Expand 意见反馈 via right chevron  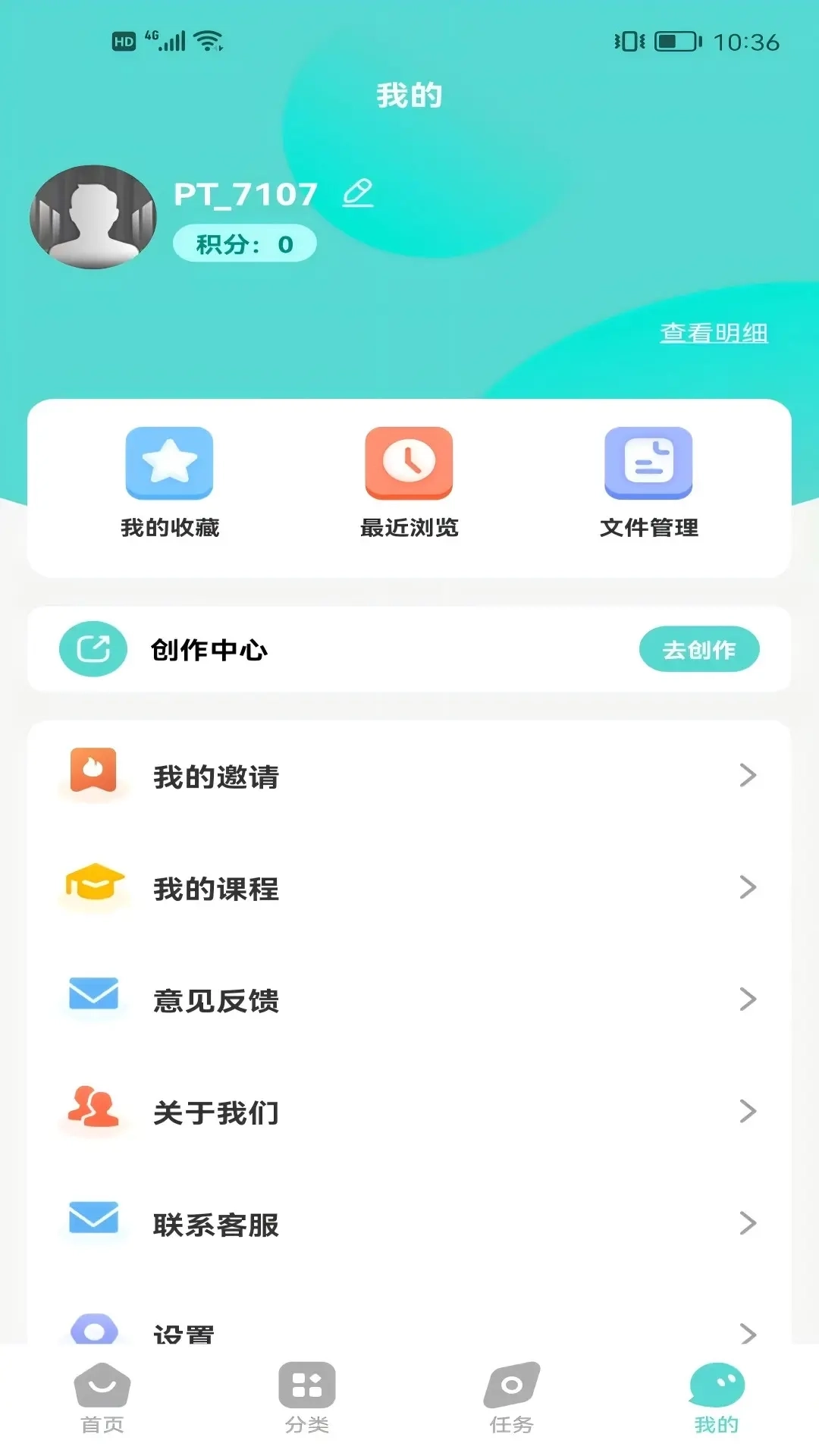749,999
